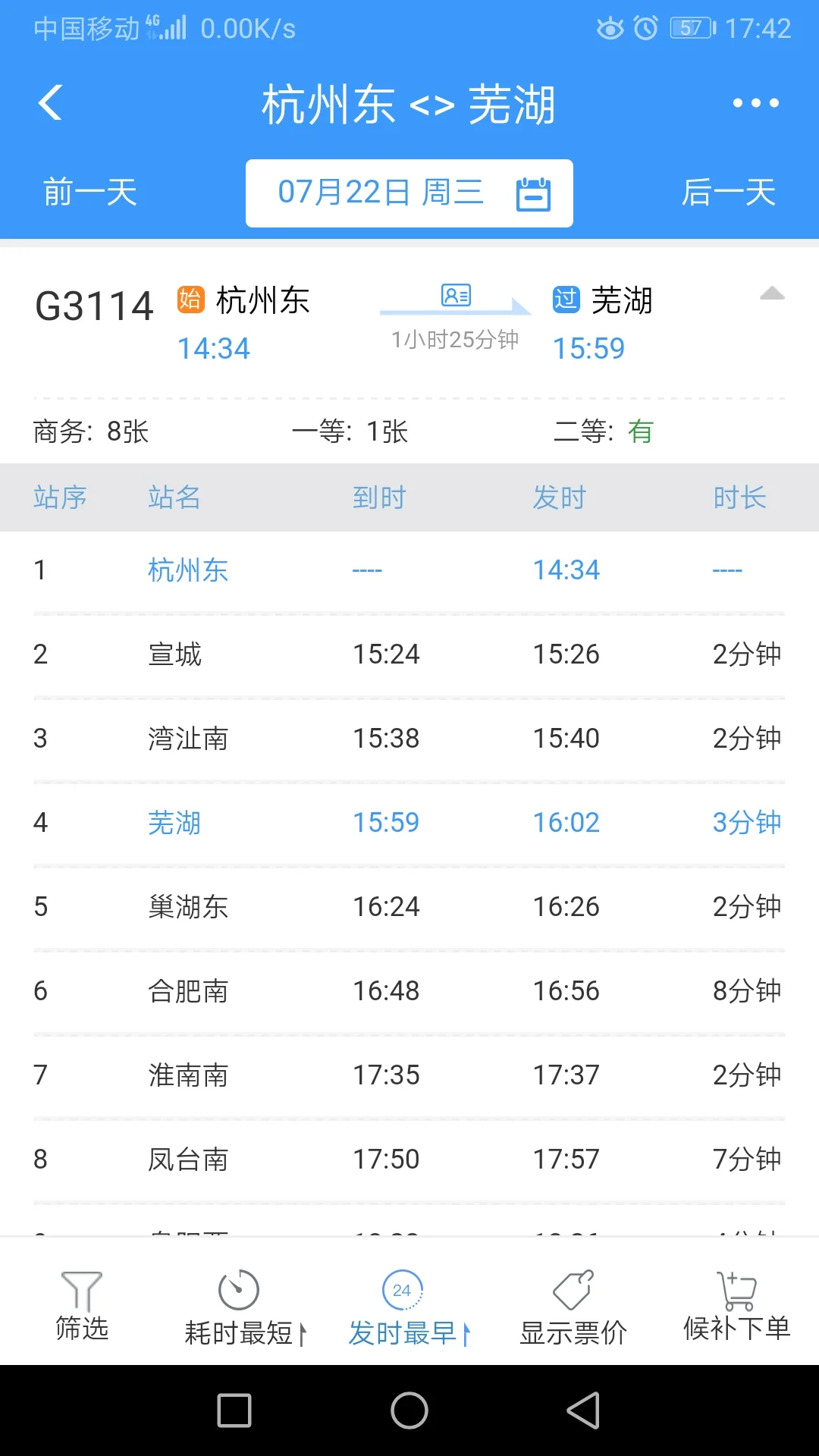The image size is (819, 1456).
Task: Tap the back arrow at top left
Action: pyautogui.click(x=50, y=103)
